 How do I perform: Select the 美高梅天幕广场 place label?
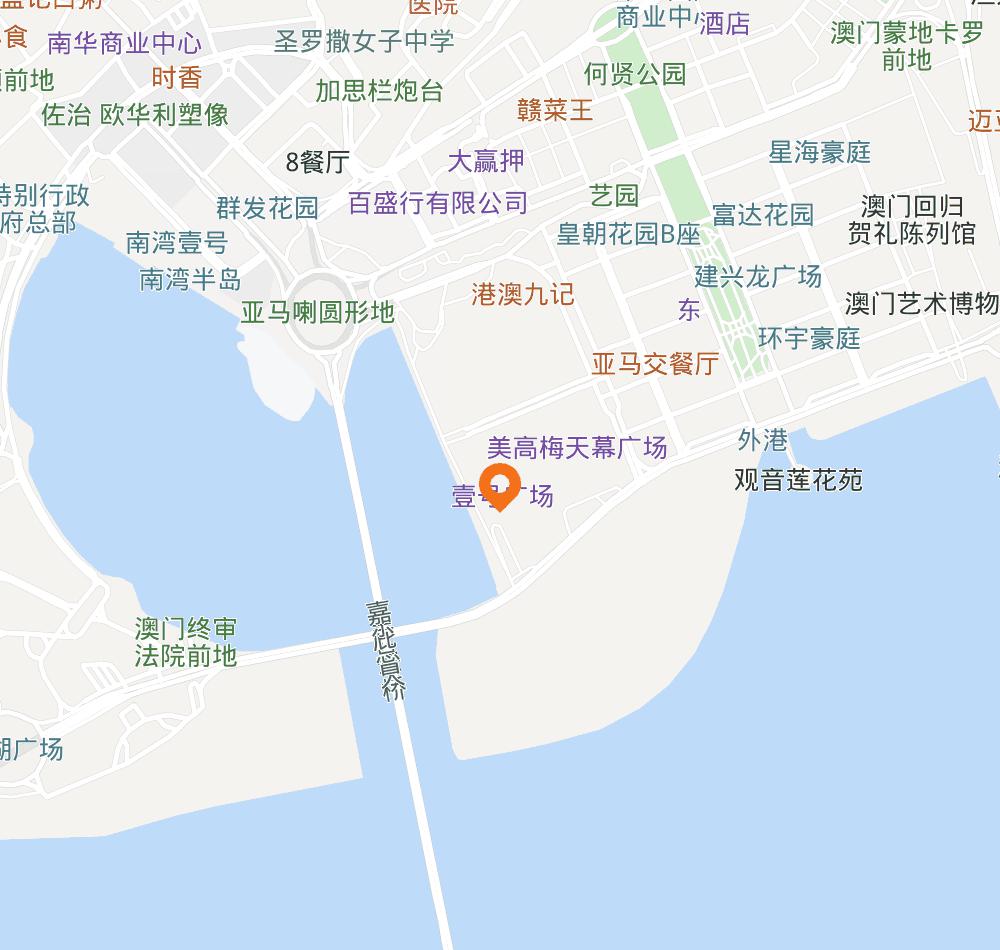tap(577, 448)
